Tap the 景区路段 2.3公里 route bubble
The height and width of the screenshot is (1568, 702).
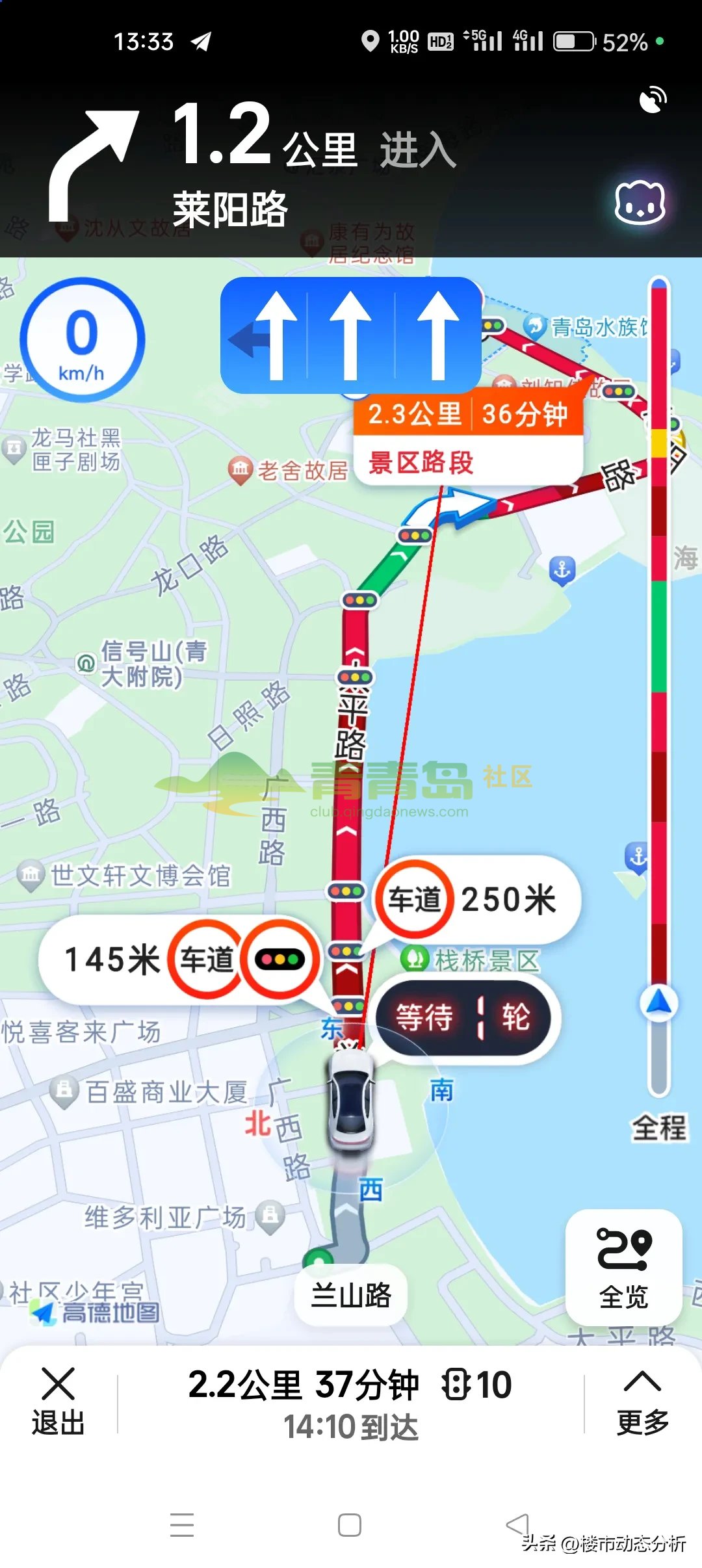[x=467, y=438]
